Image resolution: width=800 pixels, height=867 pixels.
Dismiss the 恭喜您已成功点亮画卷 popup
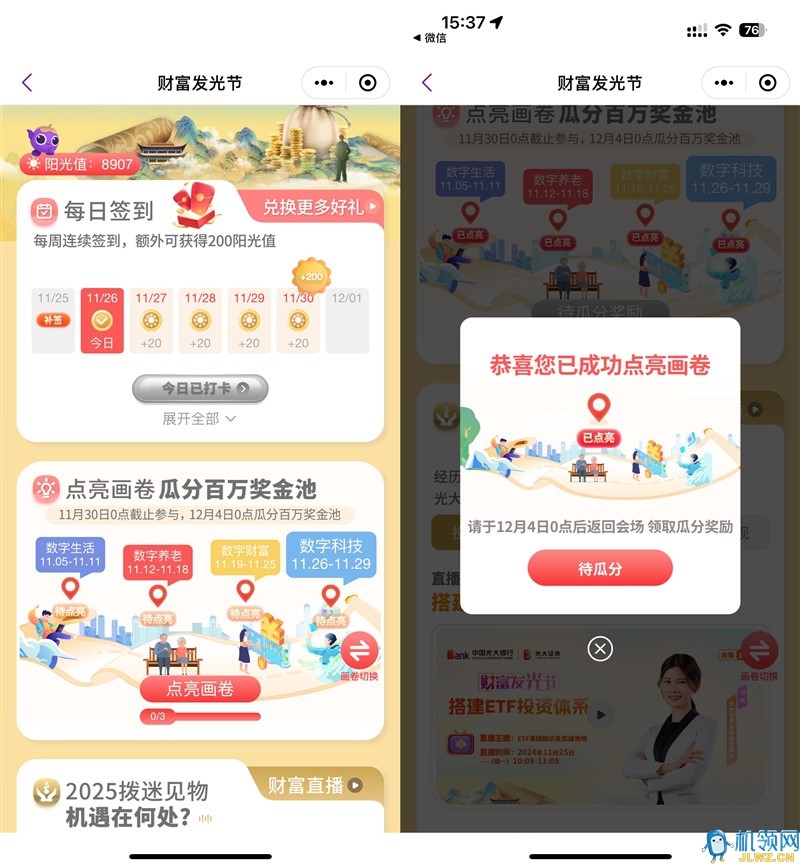(x=600, y=649)
